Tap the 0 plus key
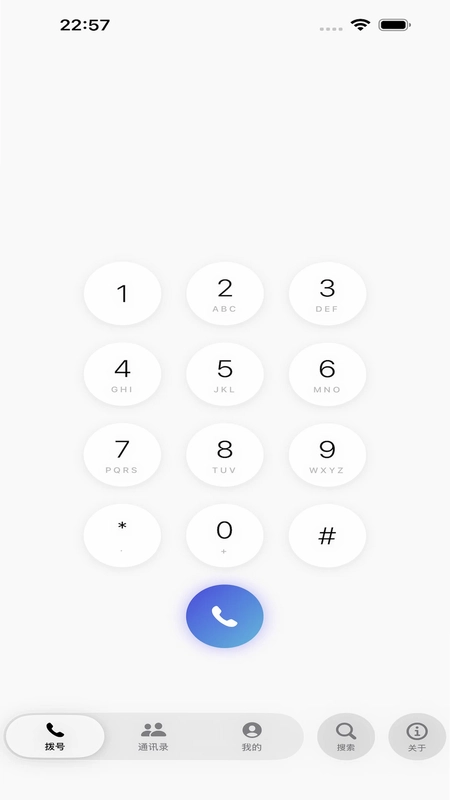Screen dimensions: 450x800 (225, 535)
